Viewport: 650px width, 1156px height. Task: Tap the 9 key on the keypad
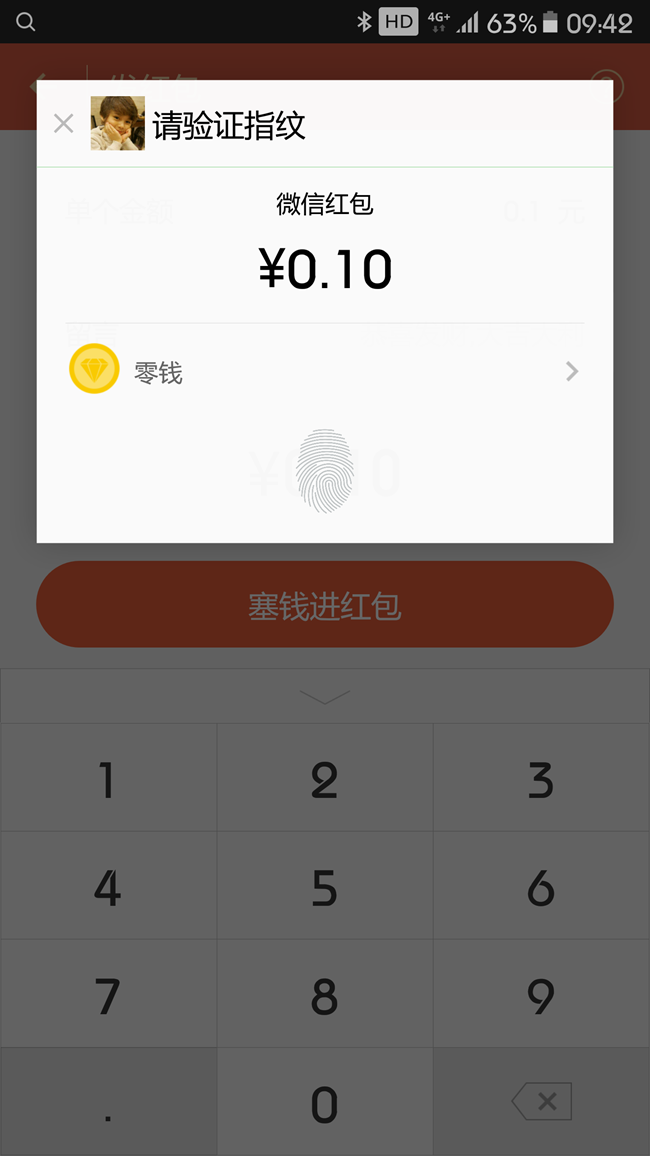click(542, 994)
